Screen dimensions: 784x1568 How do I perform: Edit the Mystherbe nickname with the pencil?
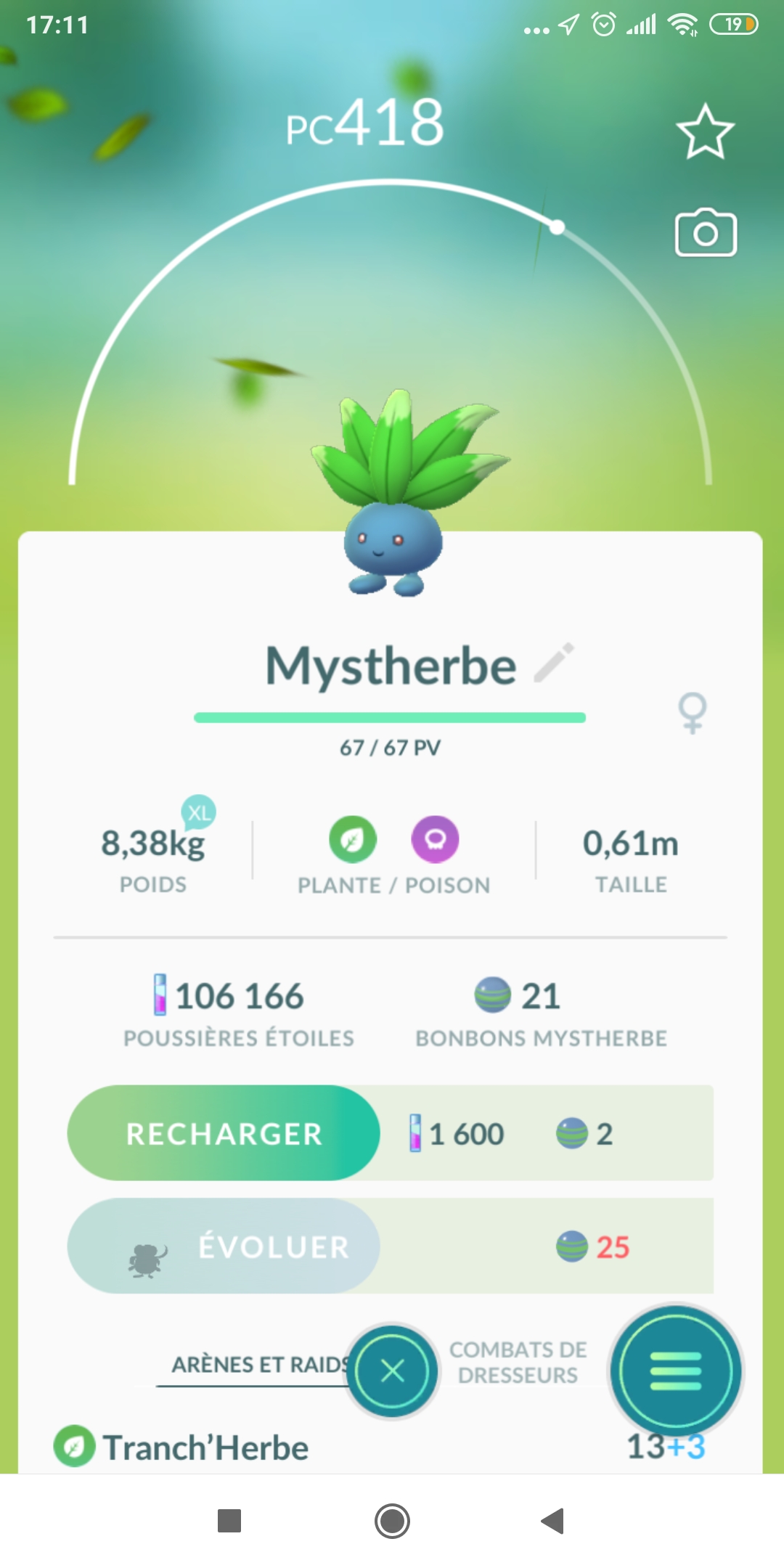[555, 662]
